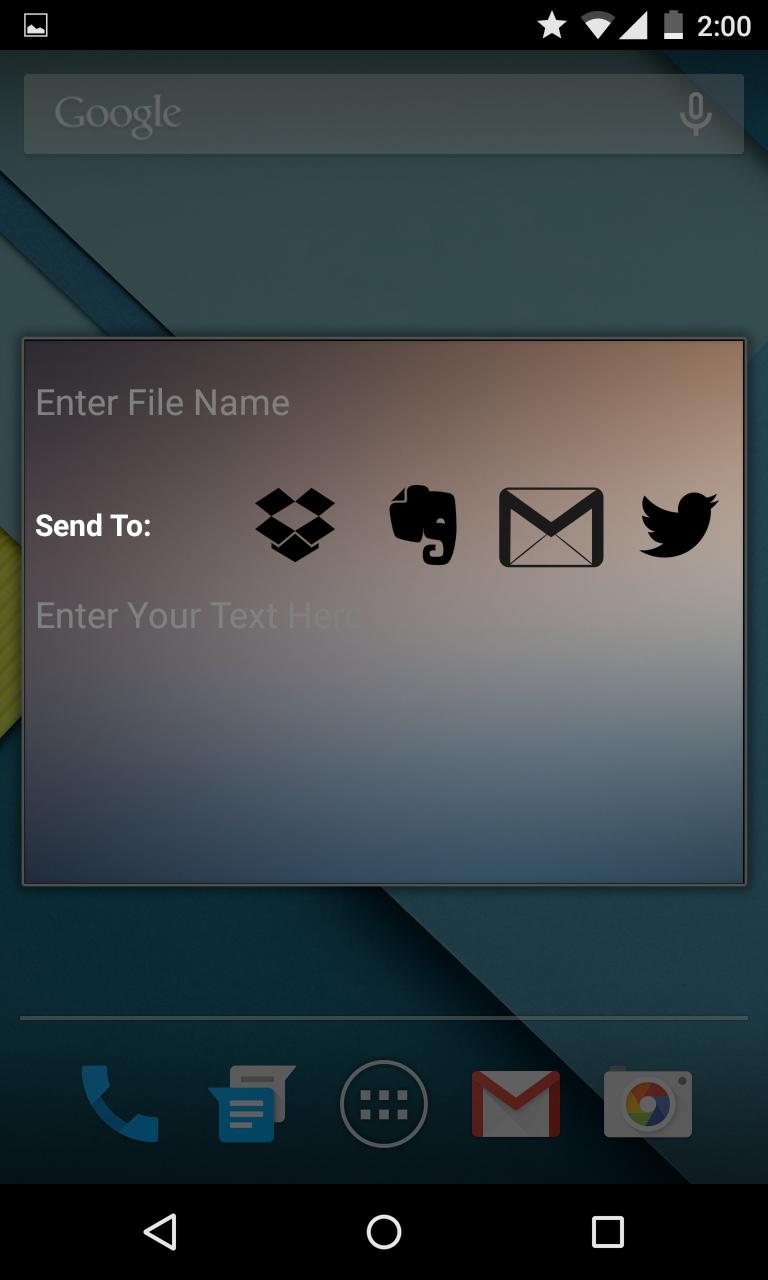This screenshot has width=768, height=1280.
Task: Send note via email envelope icon
Action: coord(551,527)
